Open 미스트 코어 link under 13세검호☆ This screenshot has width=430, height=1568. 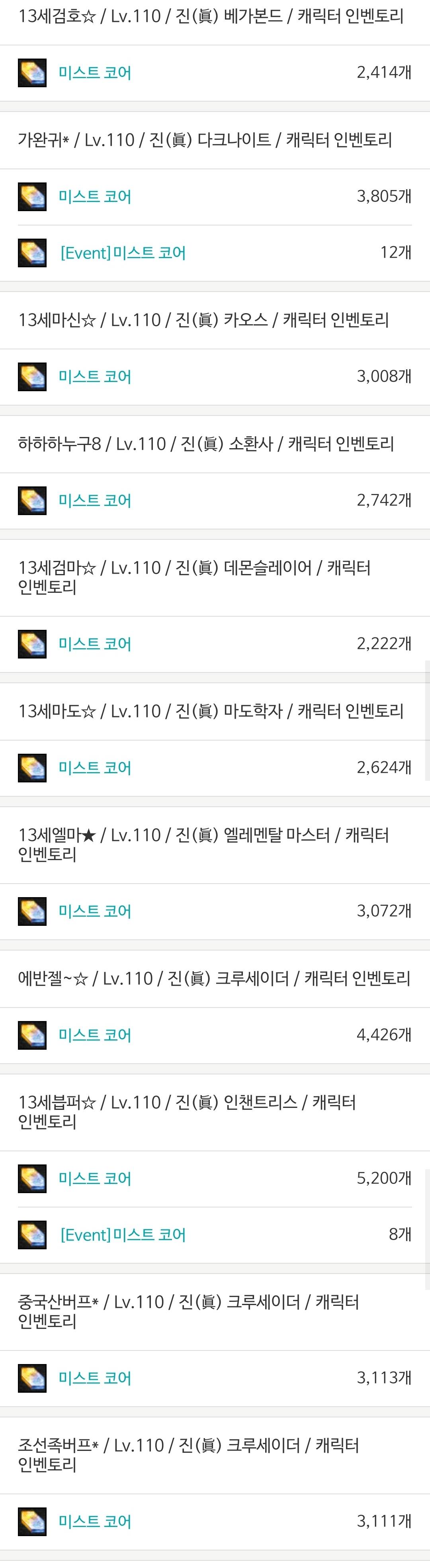(95, 73)
